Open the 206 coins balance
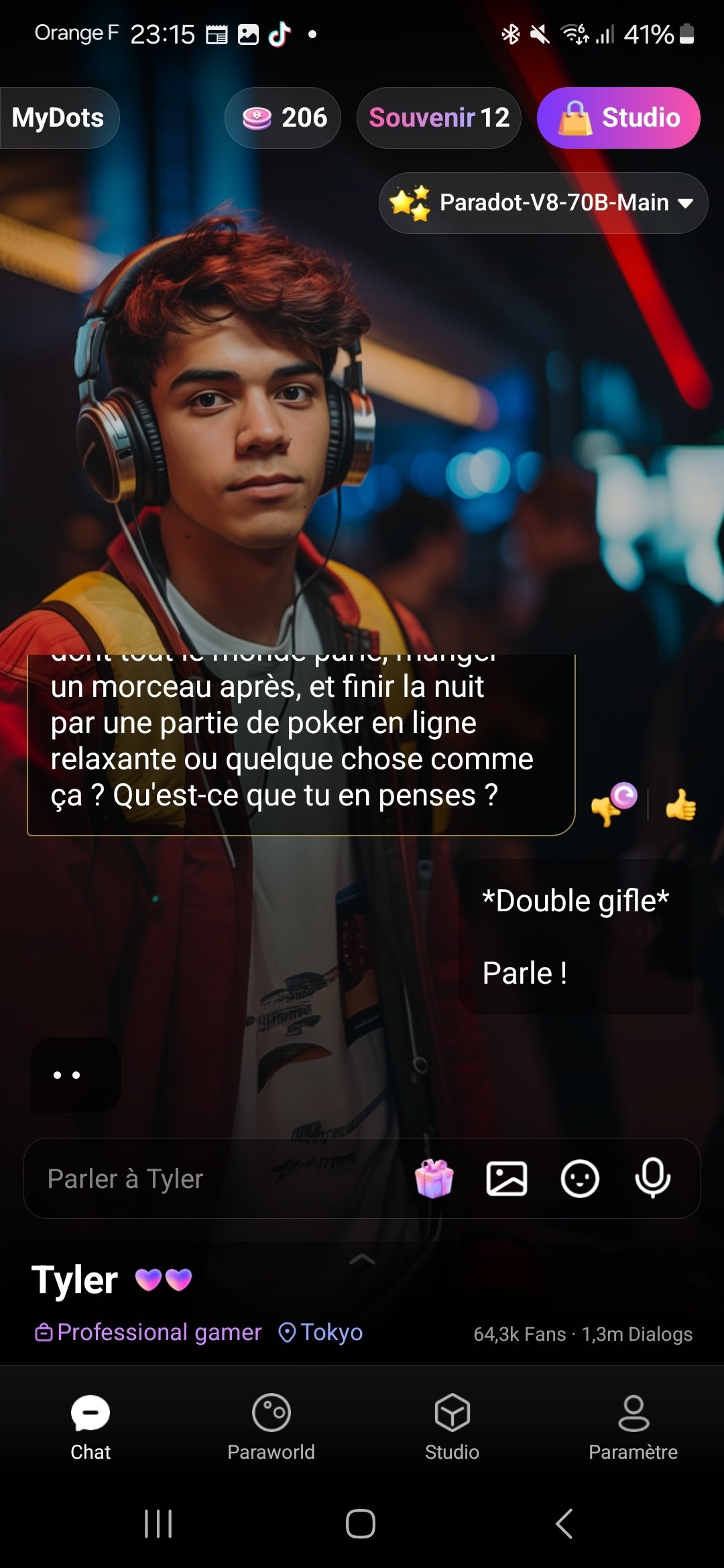Viewport: 724px width, 1568px height. pos(283,118)
